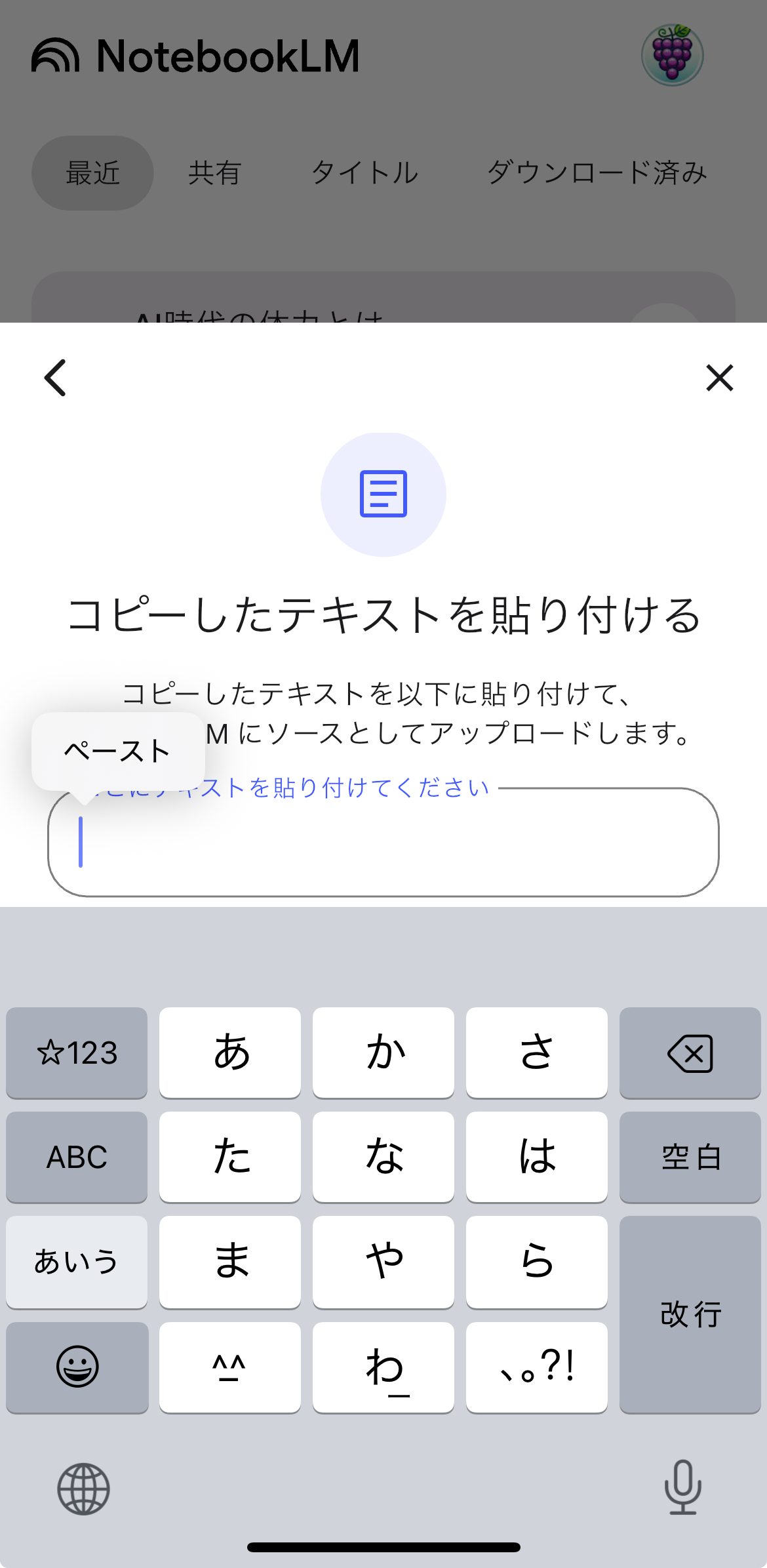767x1568 pixels.
Task: Tap the 空白 space key
Action: (x=690, y=1157)
